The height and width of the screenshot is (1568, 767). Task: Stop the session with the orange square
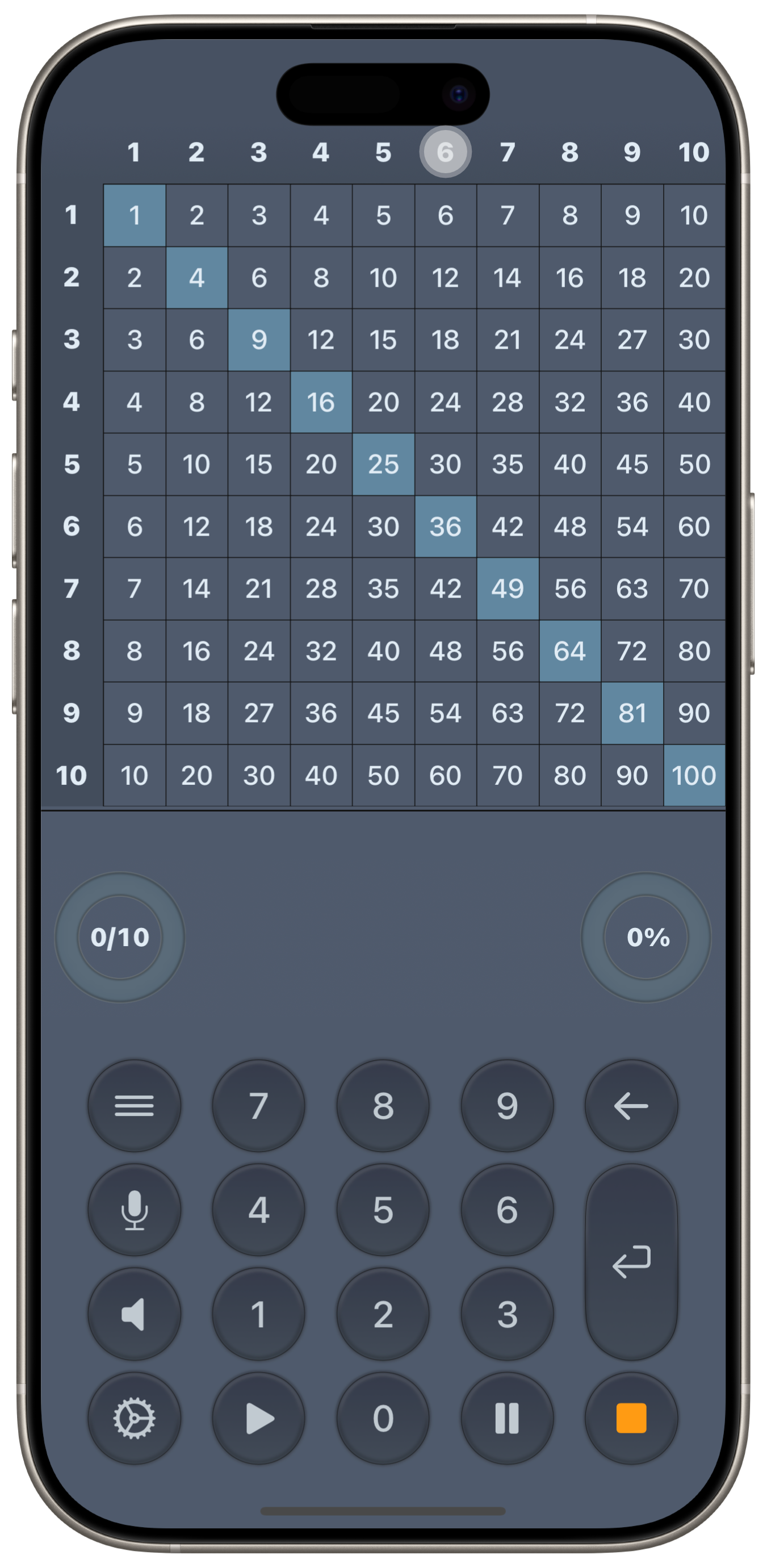coord(631,1418)
